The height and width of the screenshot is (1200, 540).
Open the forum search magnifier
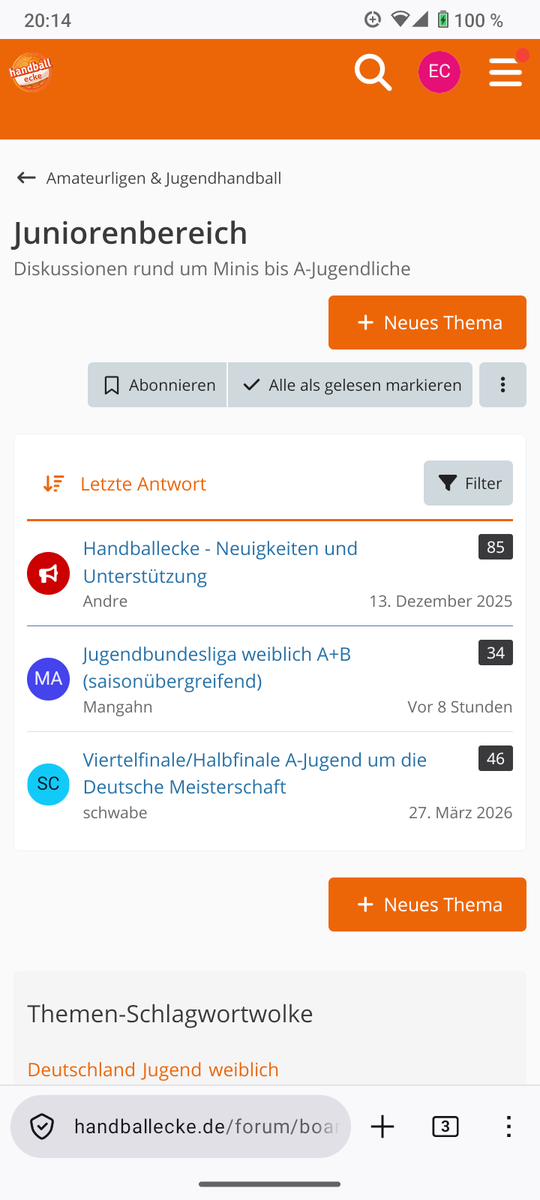pyautogui.click(x=373, y=72)
